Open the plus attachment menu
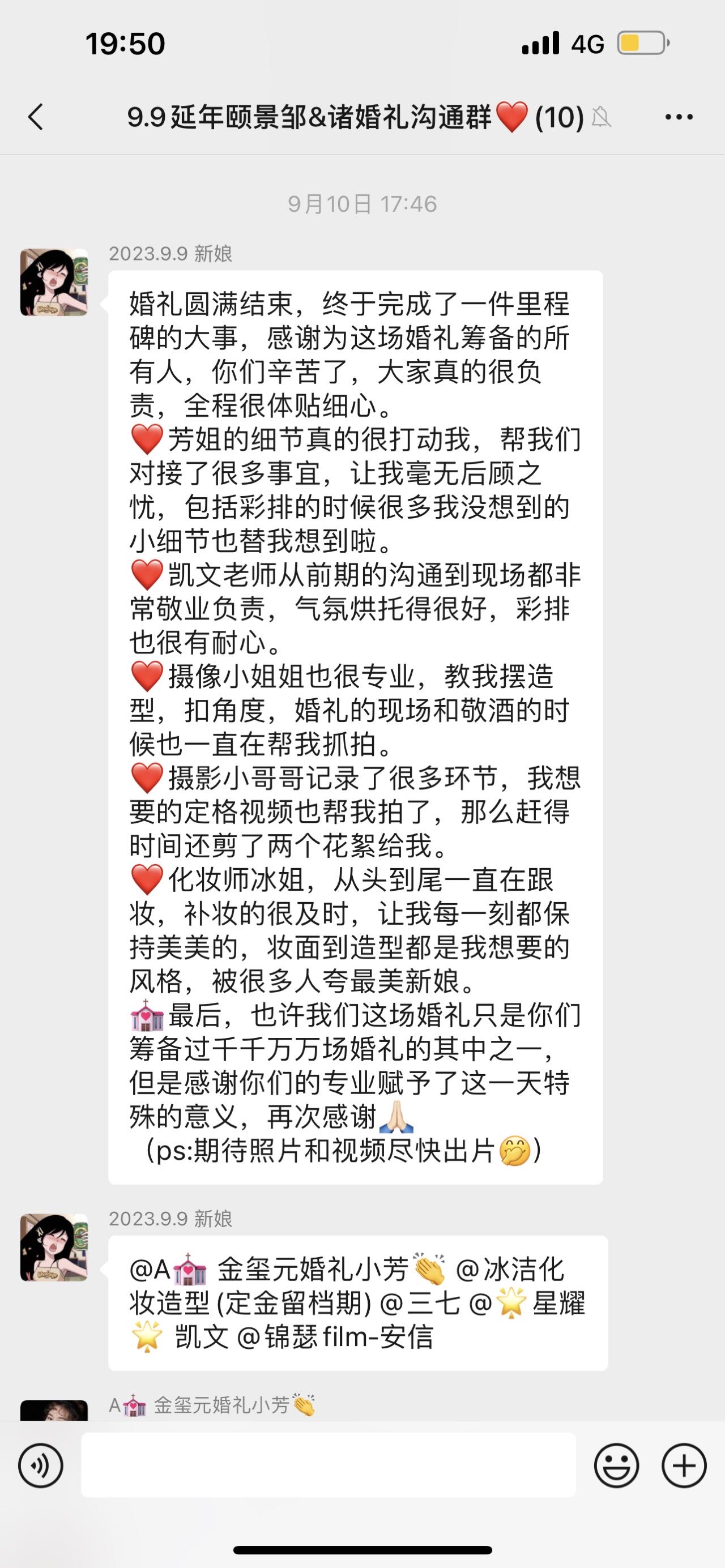The height and width of the screenshot is (1568, 725). click(684, 1466)
